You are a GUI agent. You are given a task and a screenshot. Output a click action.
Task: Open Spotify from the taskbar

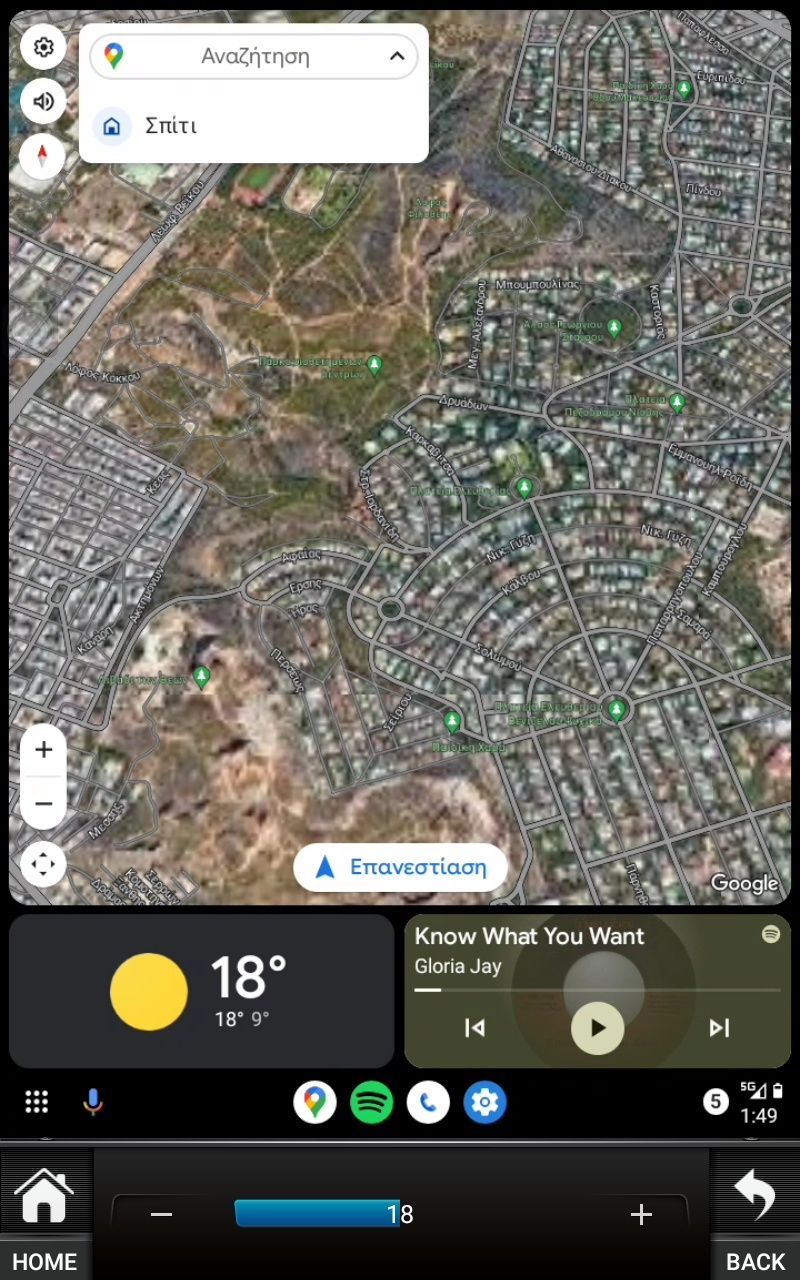372,1103
